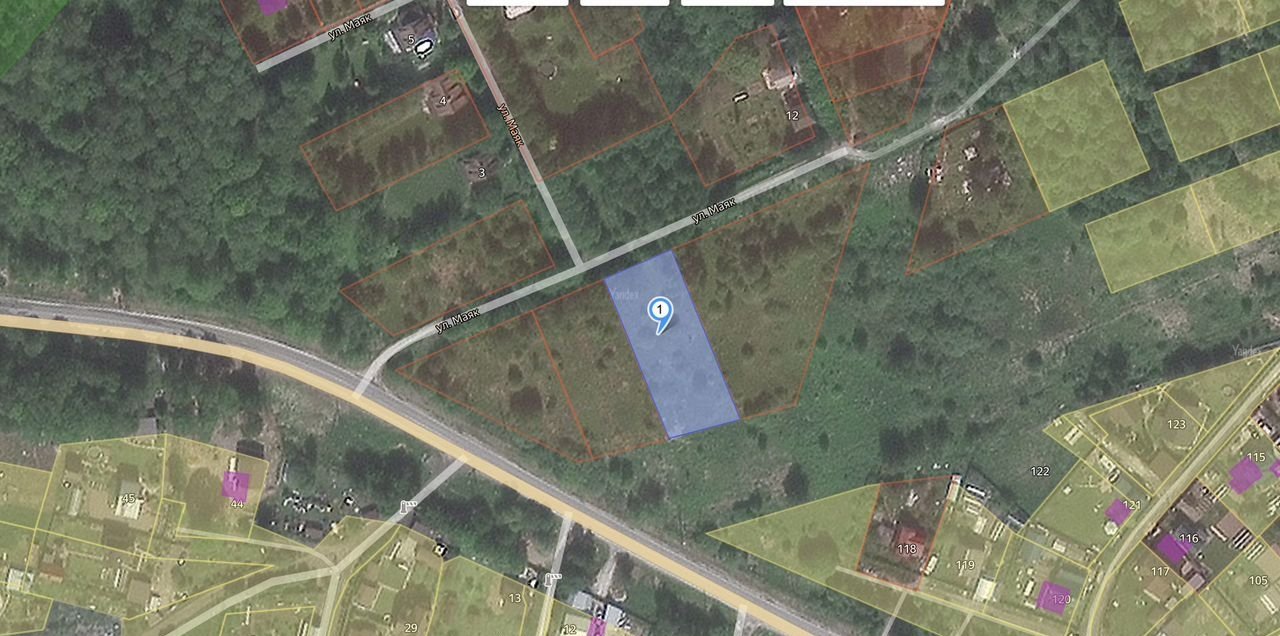Tap map marker number 1
This screenshot has height=636, width=1280.
(x=660, y=312)
